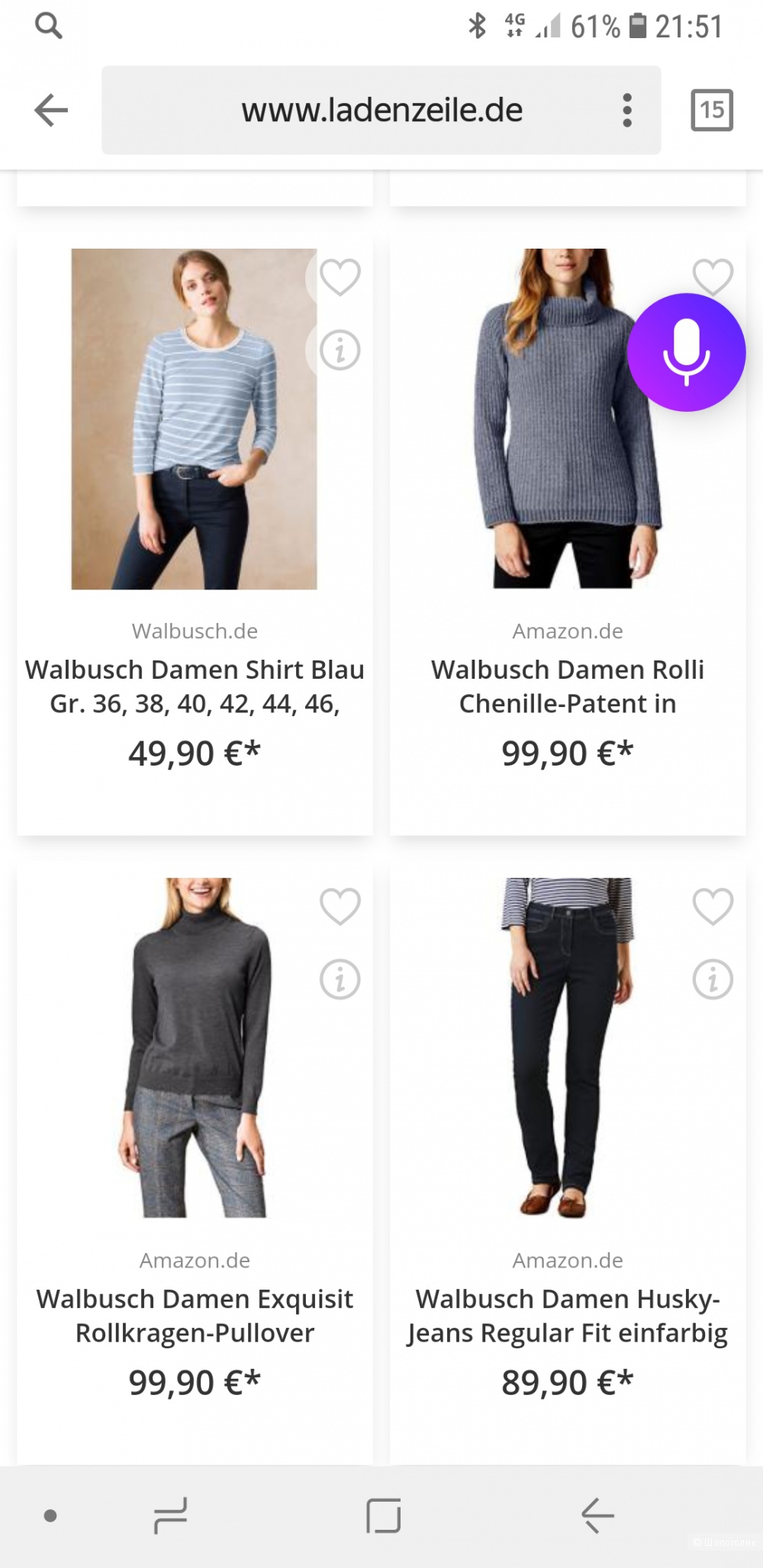Image resolution: width=763 pixels, height=1568 pixels.
Task: Open the Walbusch Damen Exquisit Rollkragen-Pullover product
Action: (195, 1315)
